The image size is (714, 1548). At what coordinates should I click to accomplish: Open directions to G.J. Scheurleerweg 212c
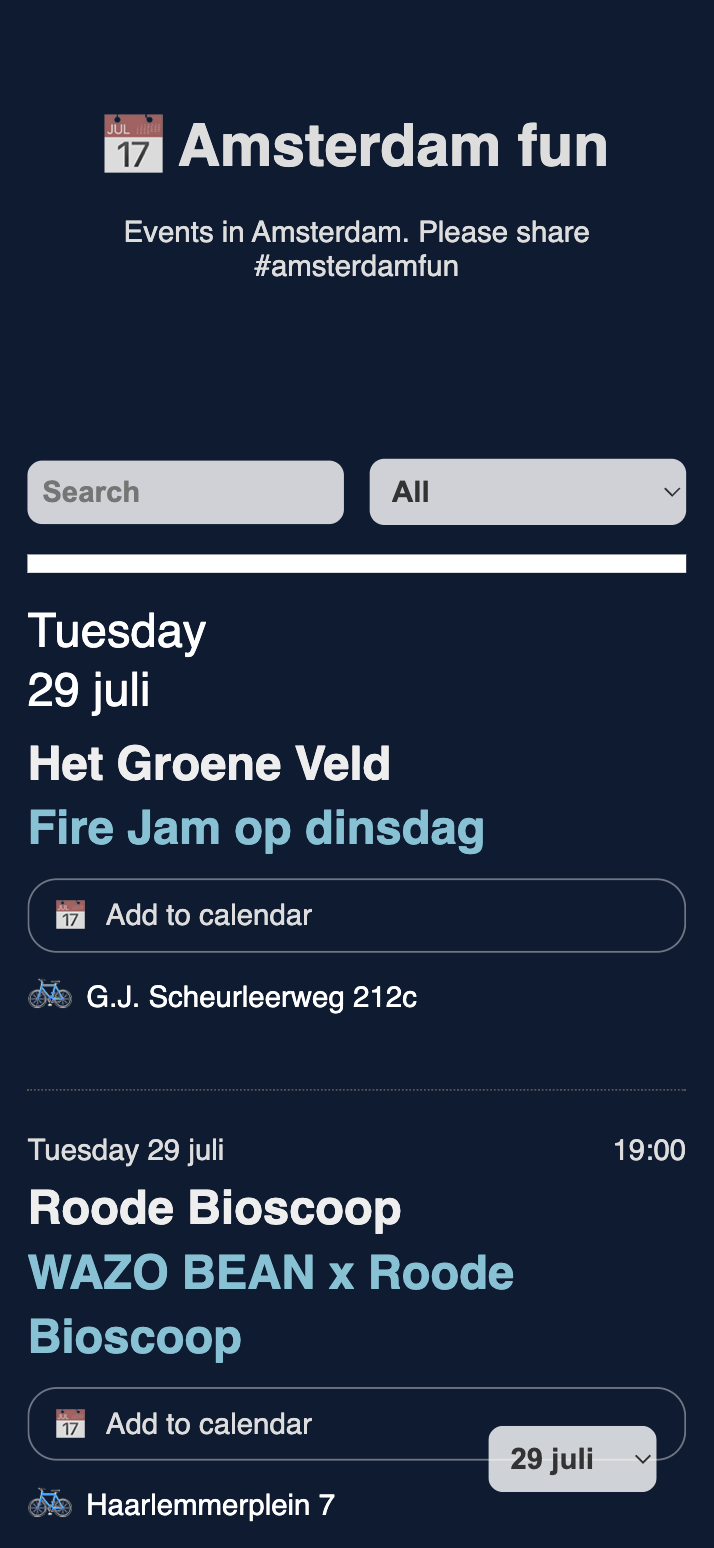click(x=223, y=996)
